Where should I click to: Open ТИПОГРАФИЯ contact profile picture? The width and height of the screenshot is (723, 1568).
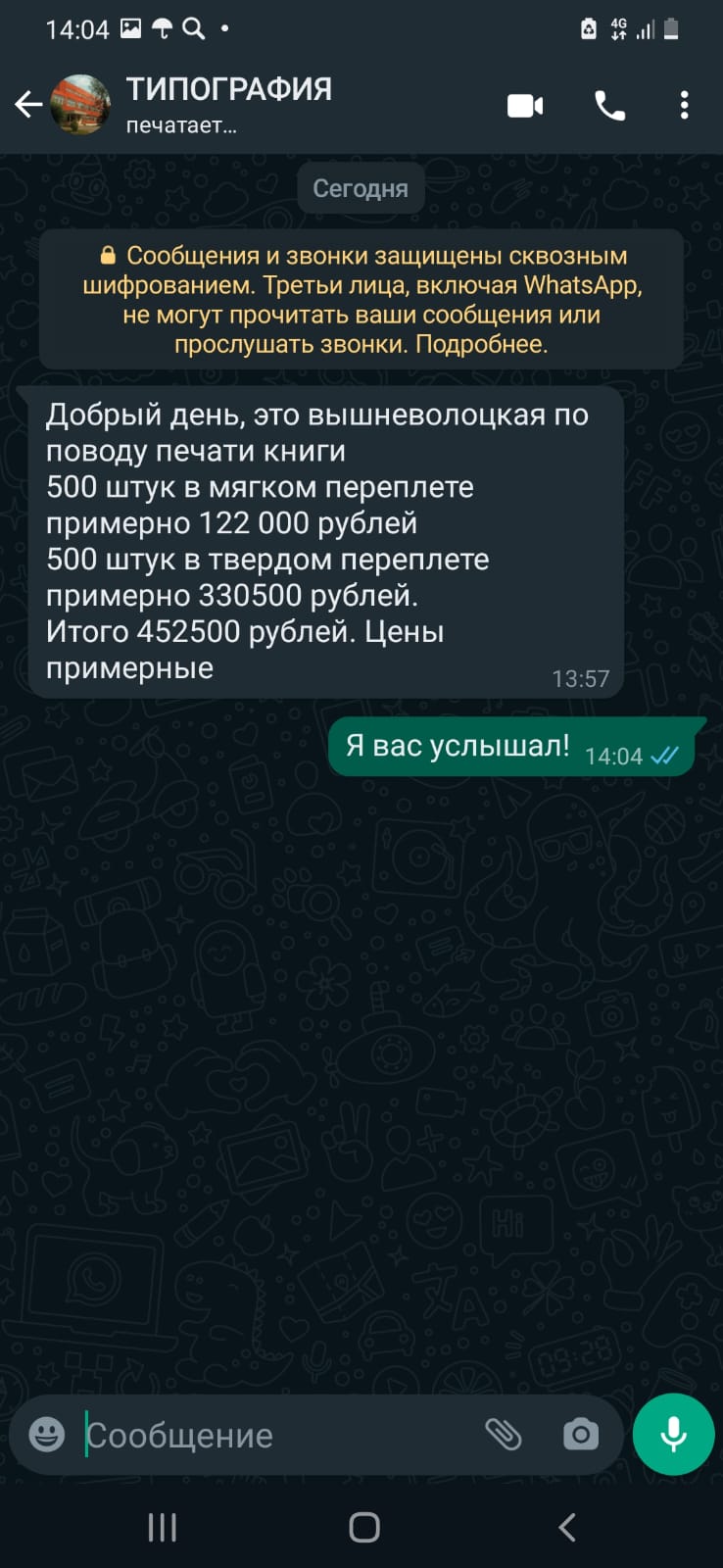(80, 104)
